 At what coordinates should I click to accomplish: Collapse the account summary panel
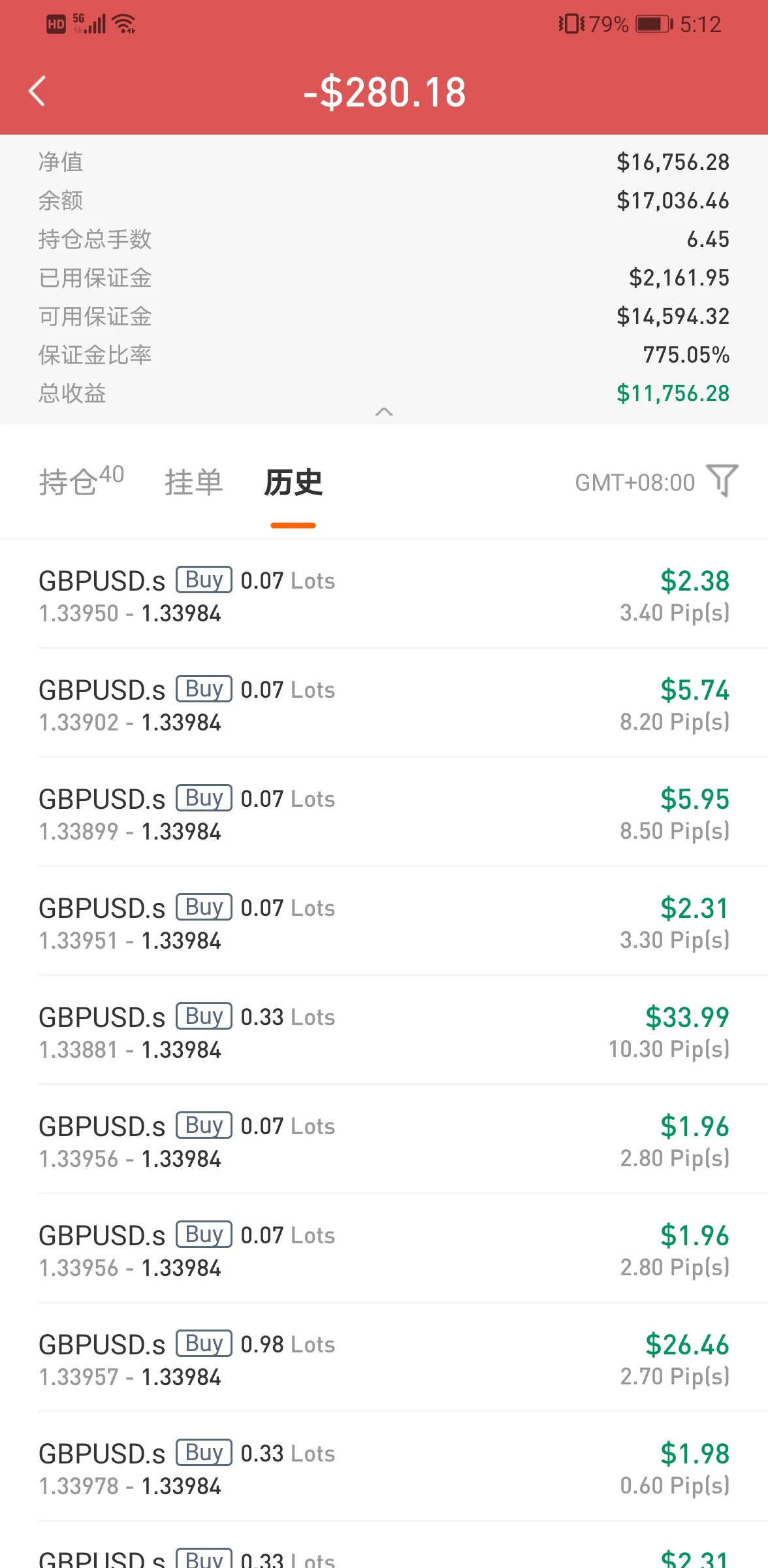coord(384,412)
